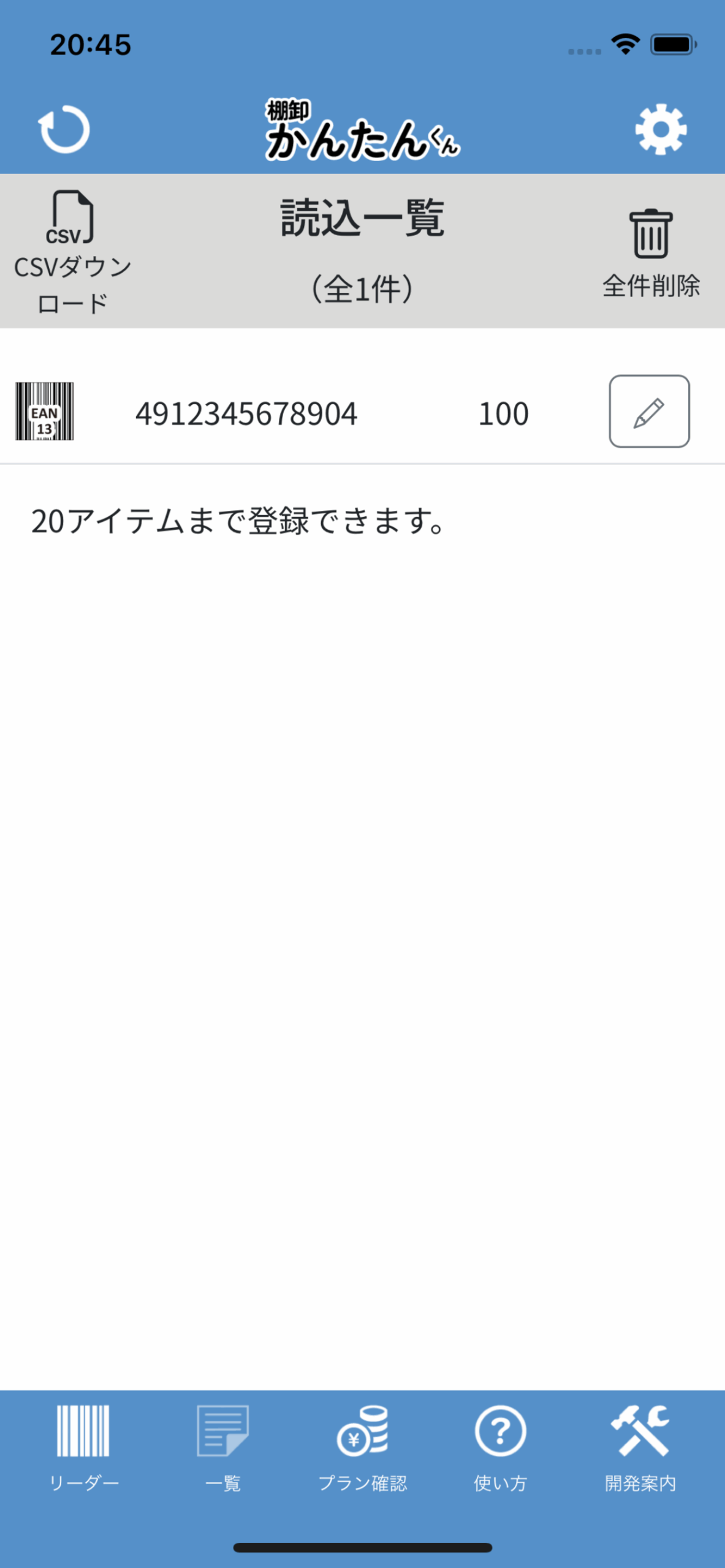Download the list as CSV
The width and height of the screenshot is (725, 1568).
(x=72, y=252)
